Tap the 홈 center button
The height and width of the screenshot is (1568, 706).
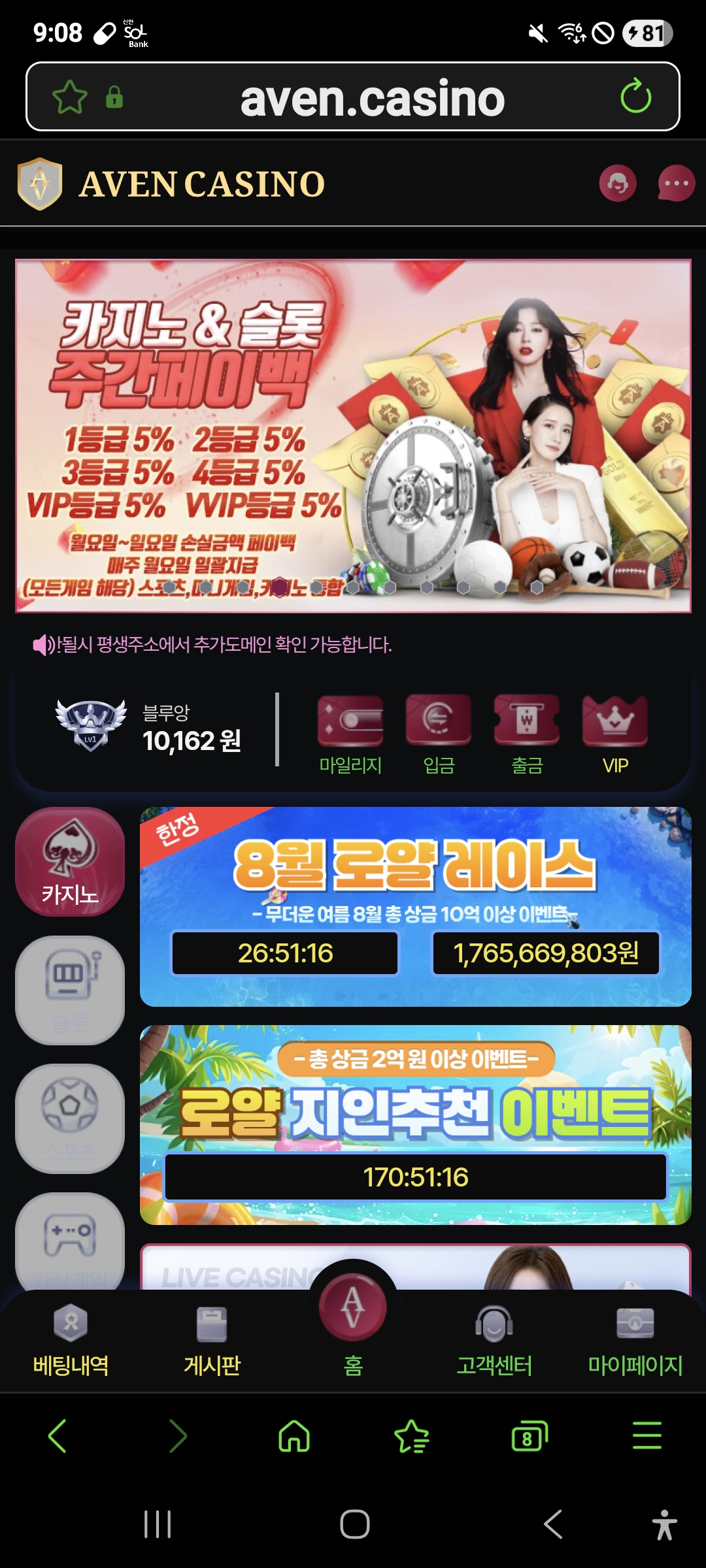353,1320
